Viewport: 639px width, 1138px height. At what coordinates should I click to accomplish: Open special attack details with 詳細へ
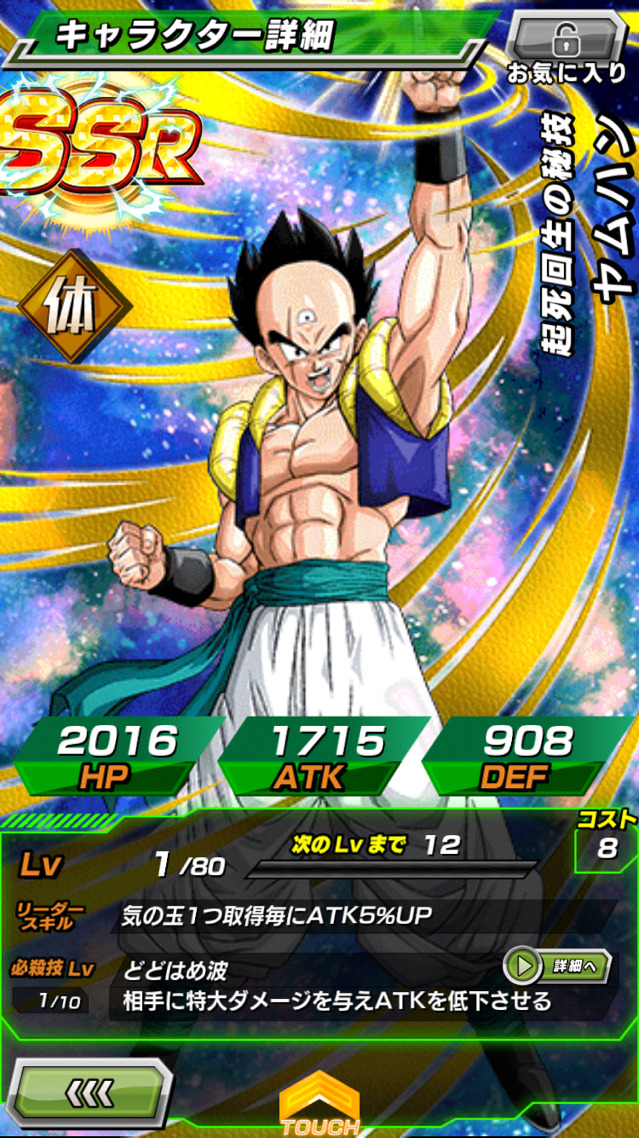558,966
